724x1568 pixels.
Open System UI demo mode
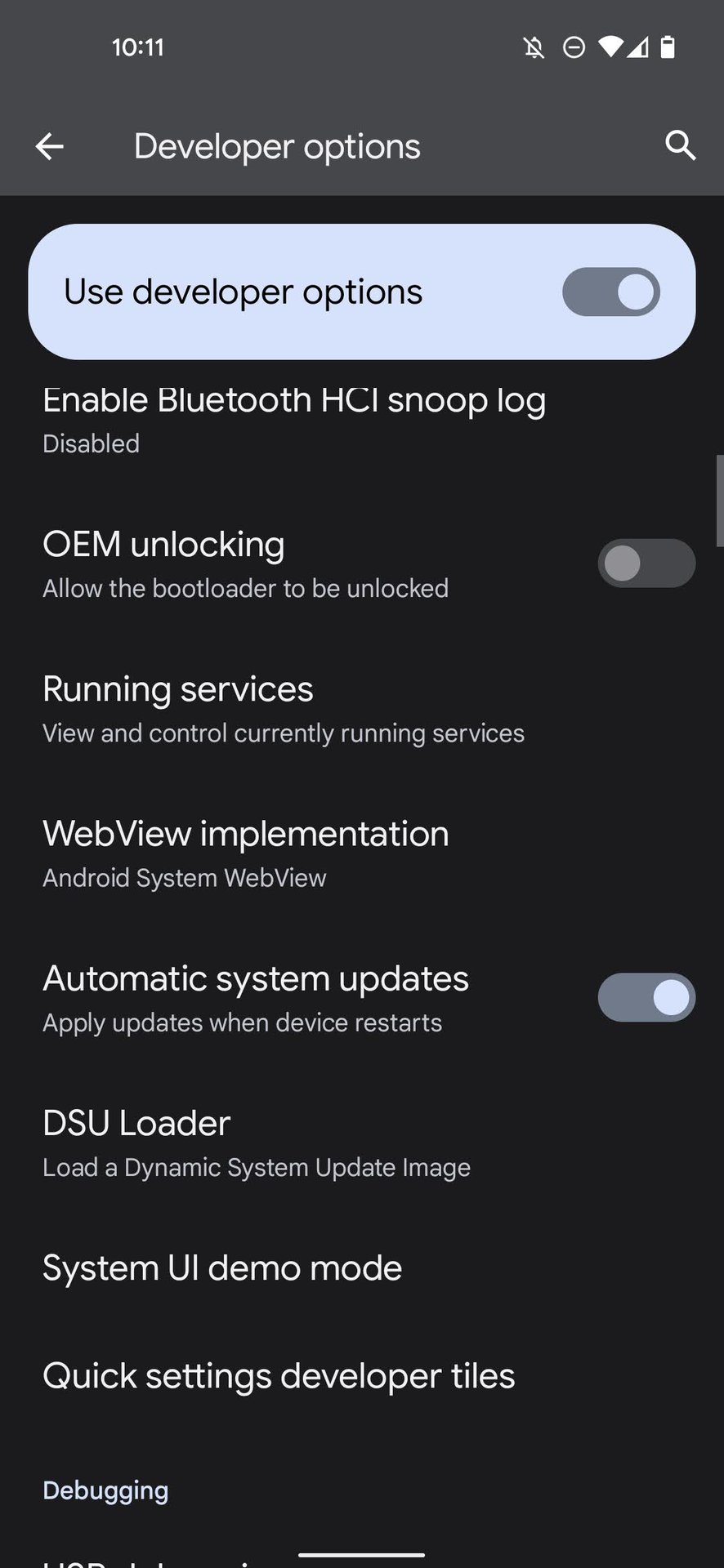coord(222,1268)
